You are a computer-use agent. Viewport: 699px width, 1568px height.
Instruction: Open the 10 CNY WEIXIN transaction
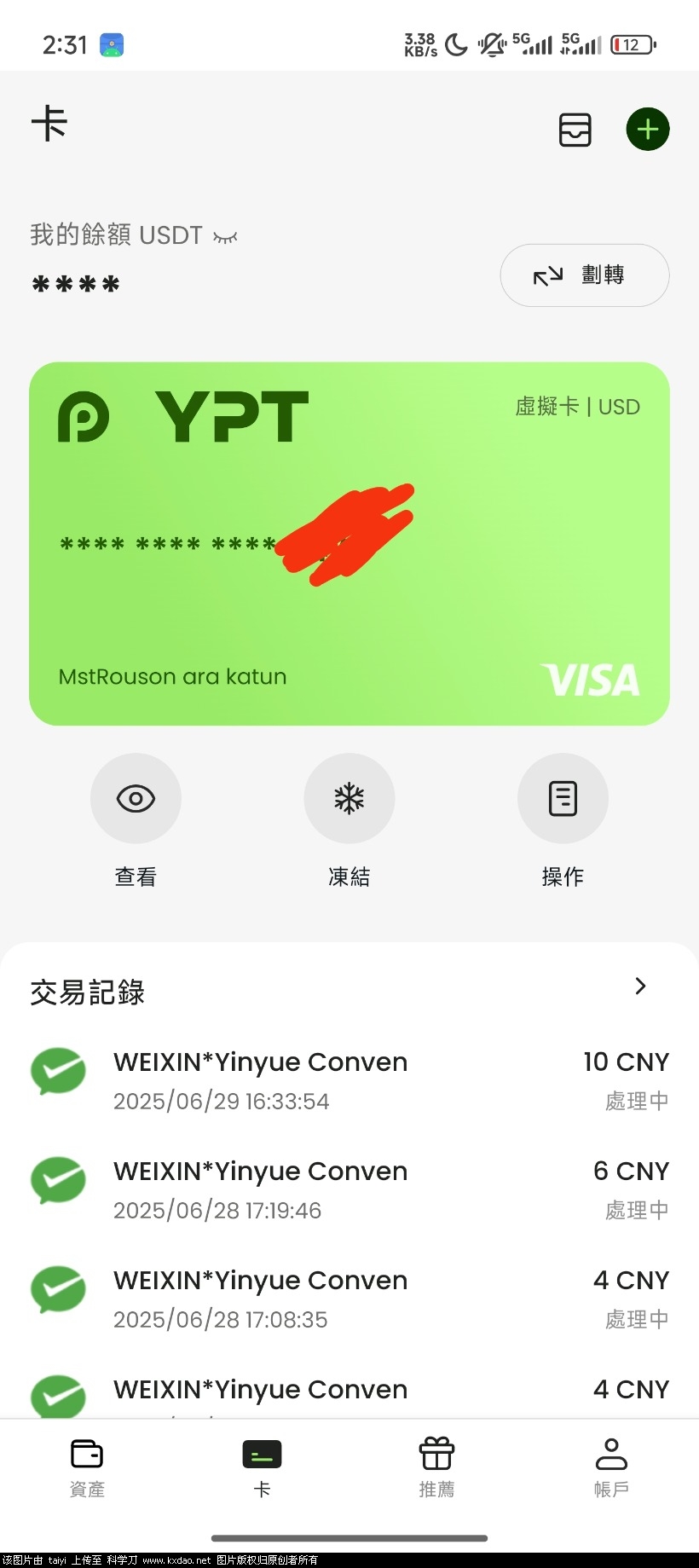click(x=349, y=1080)
